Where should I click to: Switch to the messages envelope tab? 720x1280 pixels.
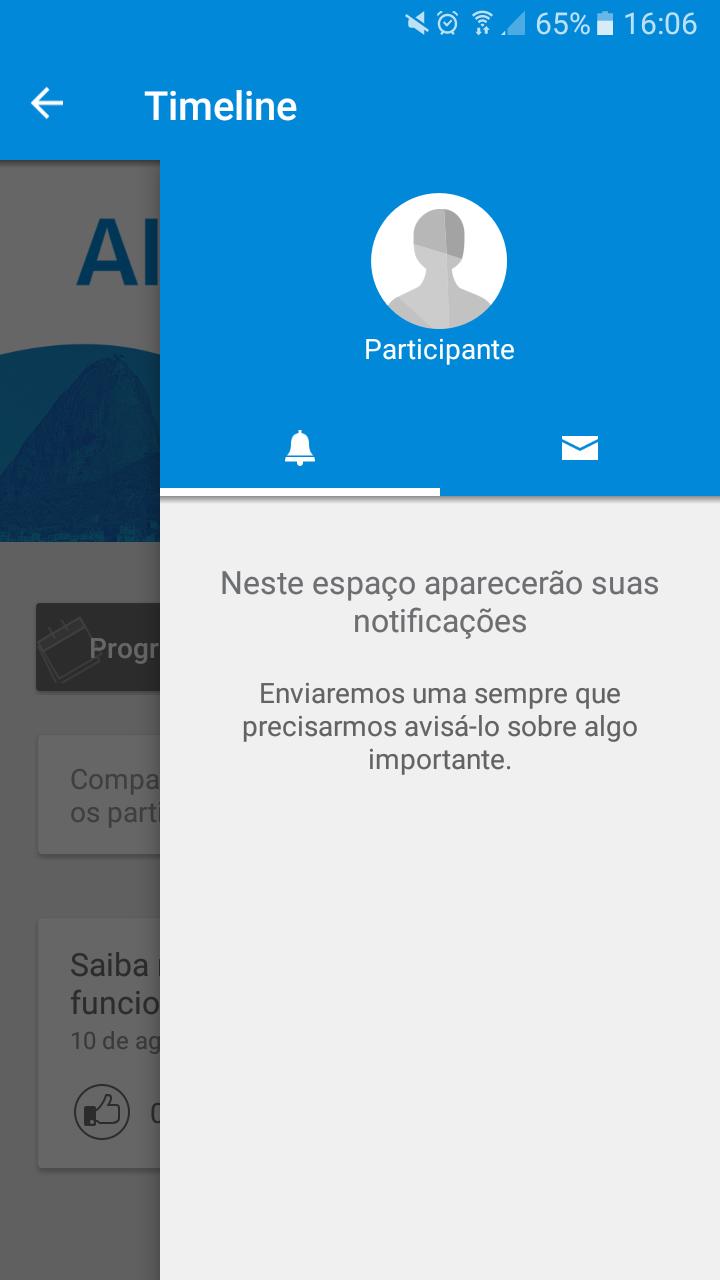[580, 447]
